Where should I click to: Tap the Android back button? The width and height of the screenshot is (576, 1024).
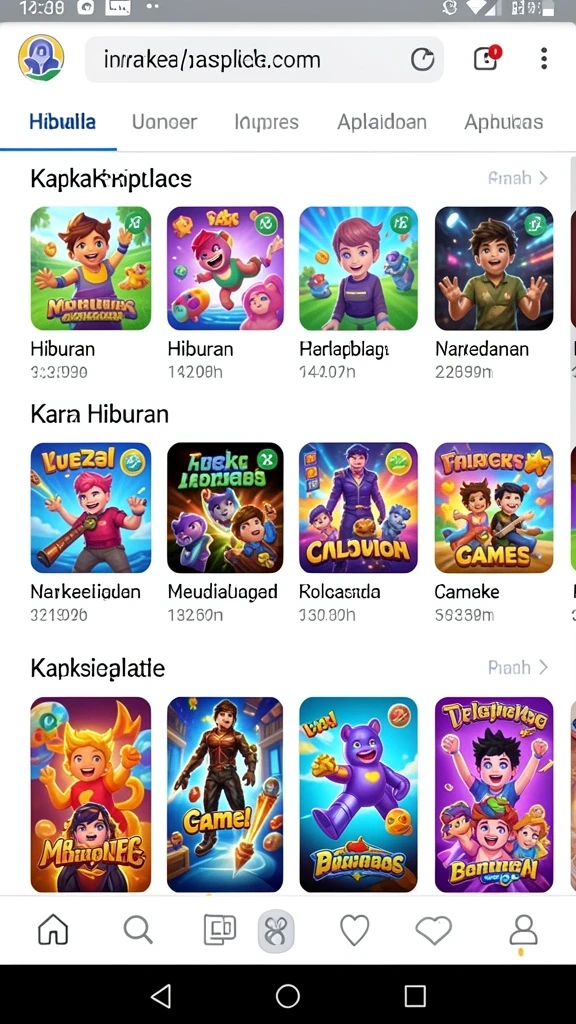point(161,996)
